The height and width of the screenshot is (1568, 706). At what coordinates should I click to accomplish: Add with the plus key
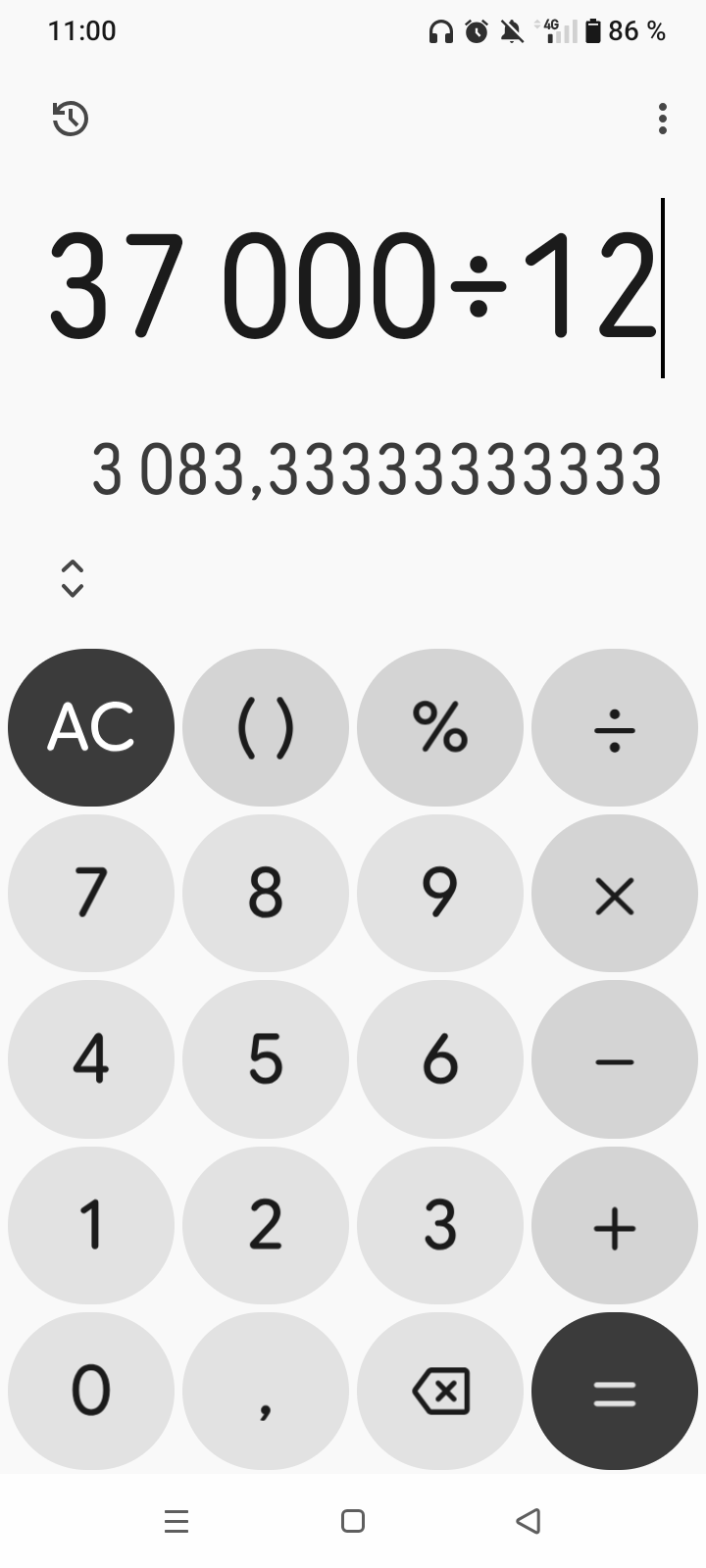pyautogui.click(x=615, y=1225)
